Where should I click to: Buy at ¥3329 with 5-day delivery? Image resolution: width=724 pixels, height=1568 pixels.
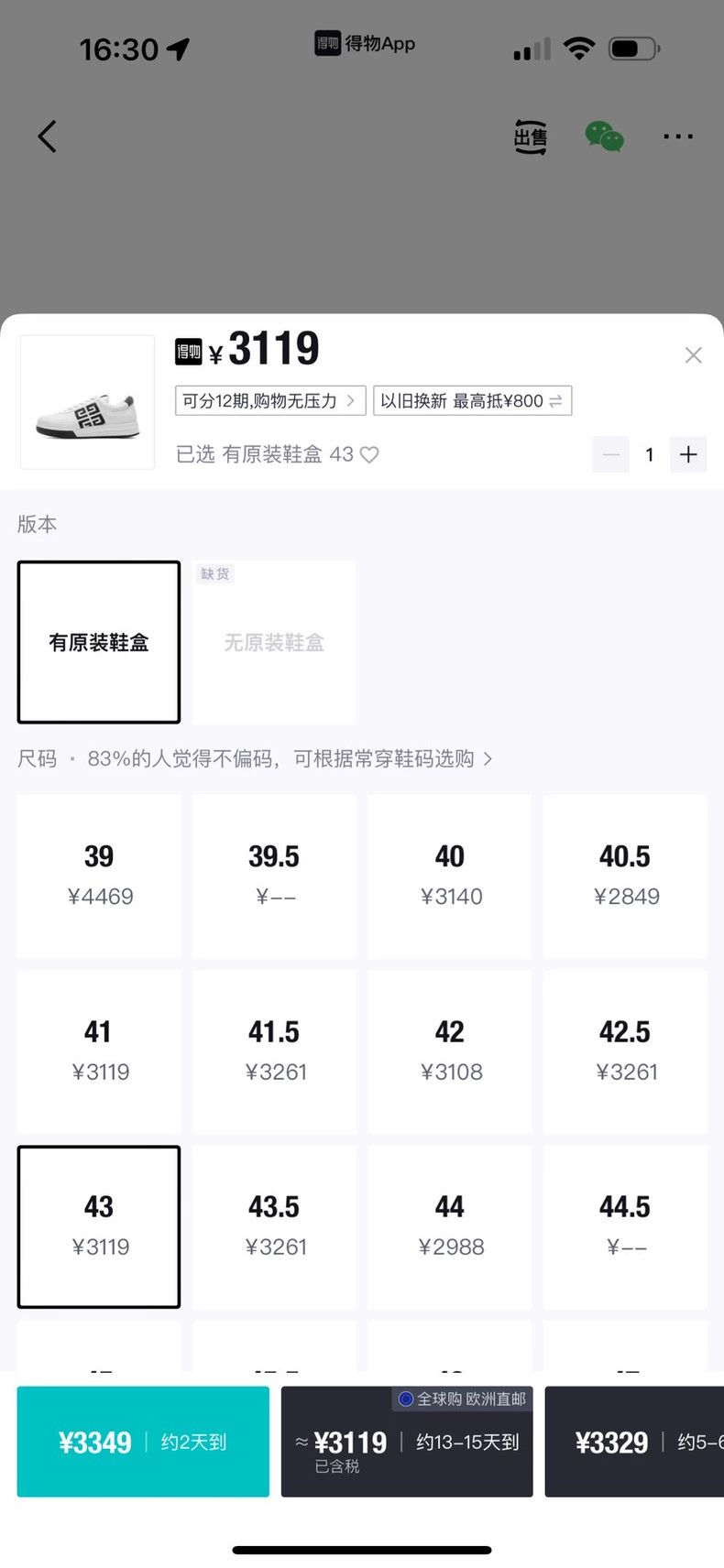pos(634,1442)
